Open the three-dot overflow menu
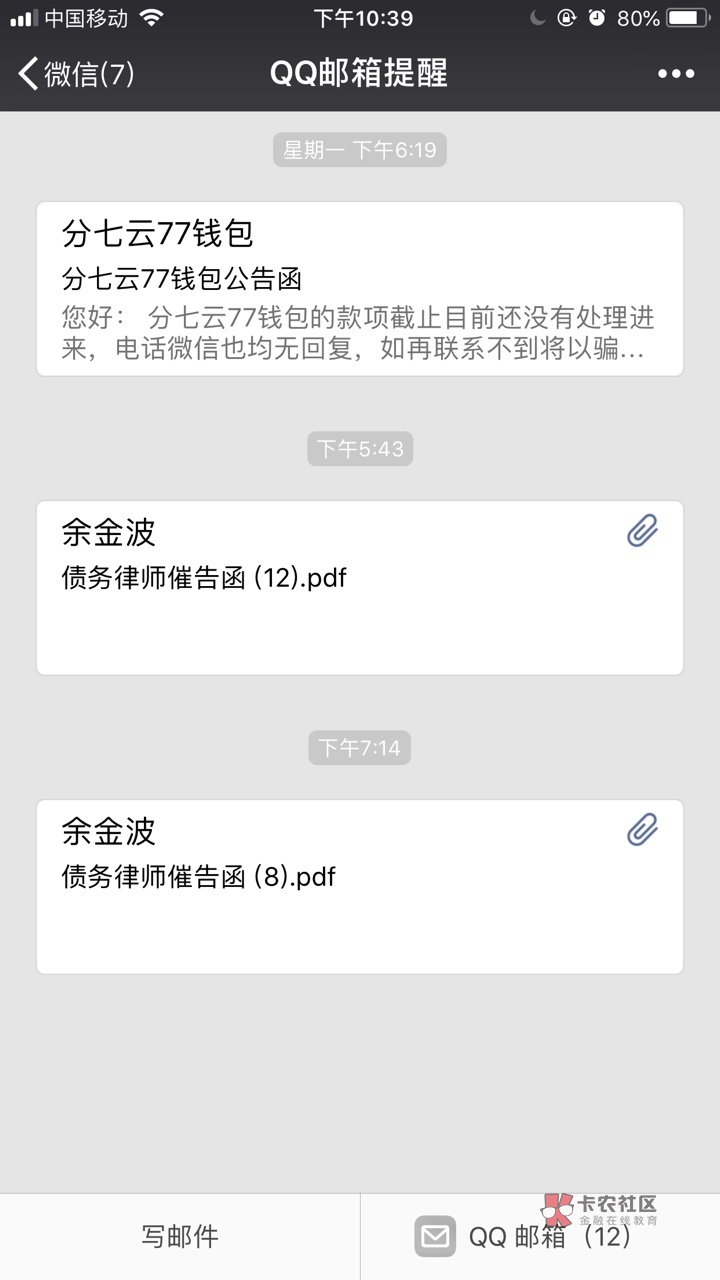This screenshot has height=1280, width=720. pyautogui.click(x=676, y=73)
